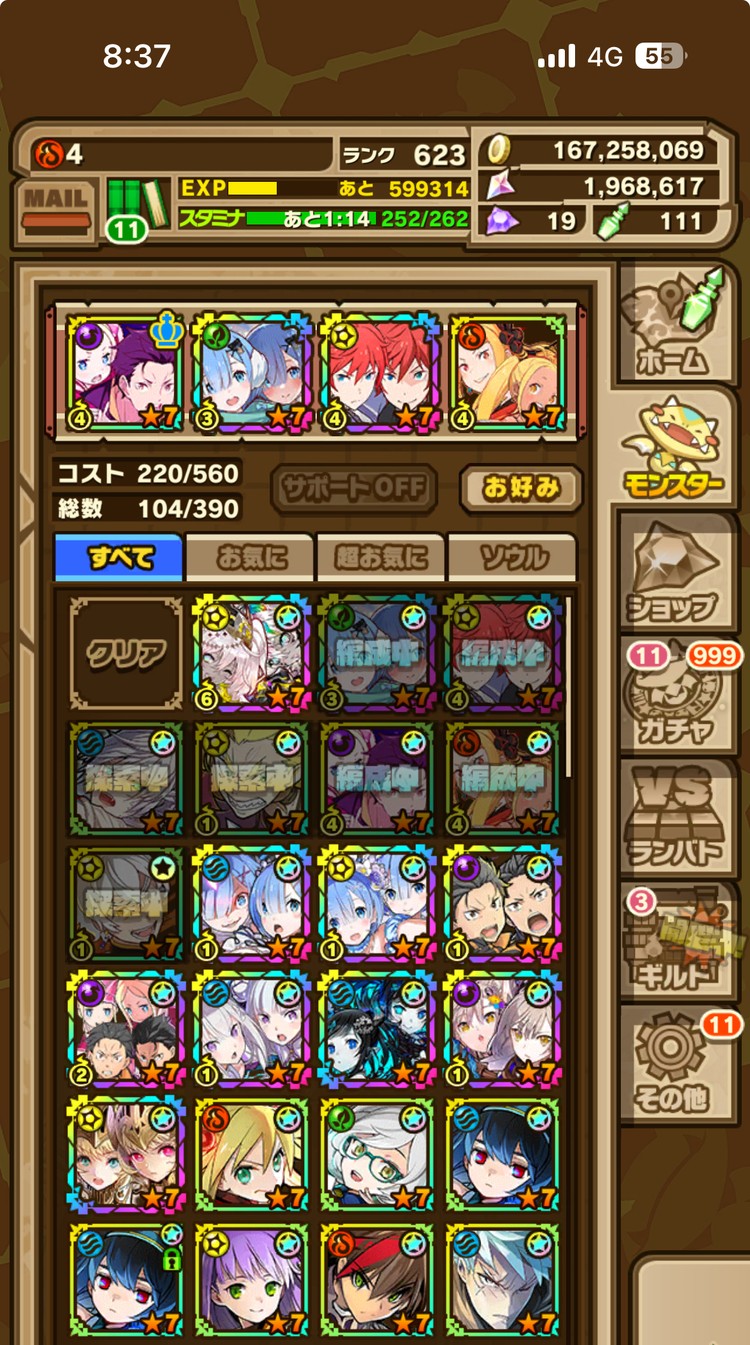This screenshot has width=750, height=1345.
Task: Select the crowned leader monster in party
Action: (126, 372)
